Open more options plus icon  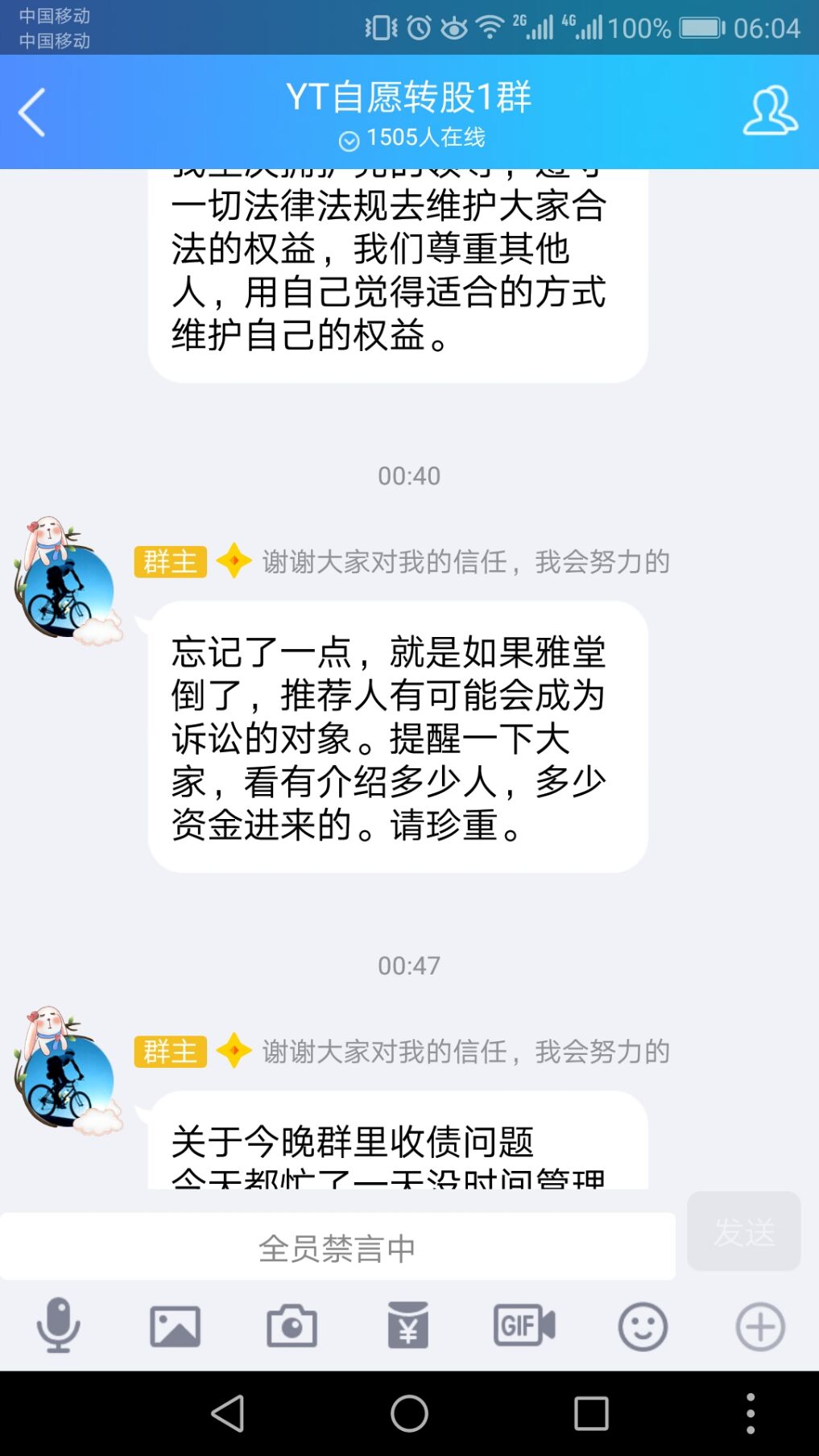point(759,1326)
